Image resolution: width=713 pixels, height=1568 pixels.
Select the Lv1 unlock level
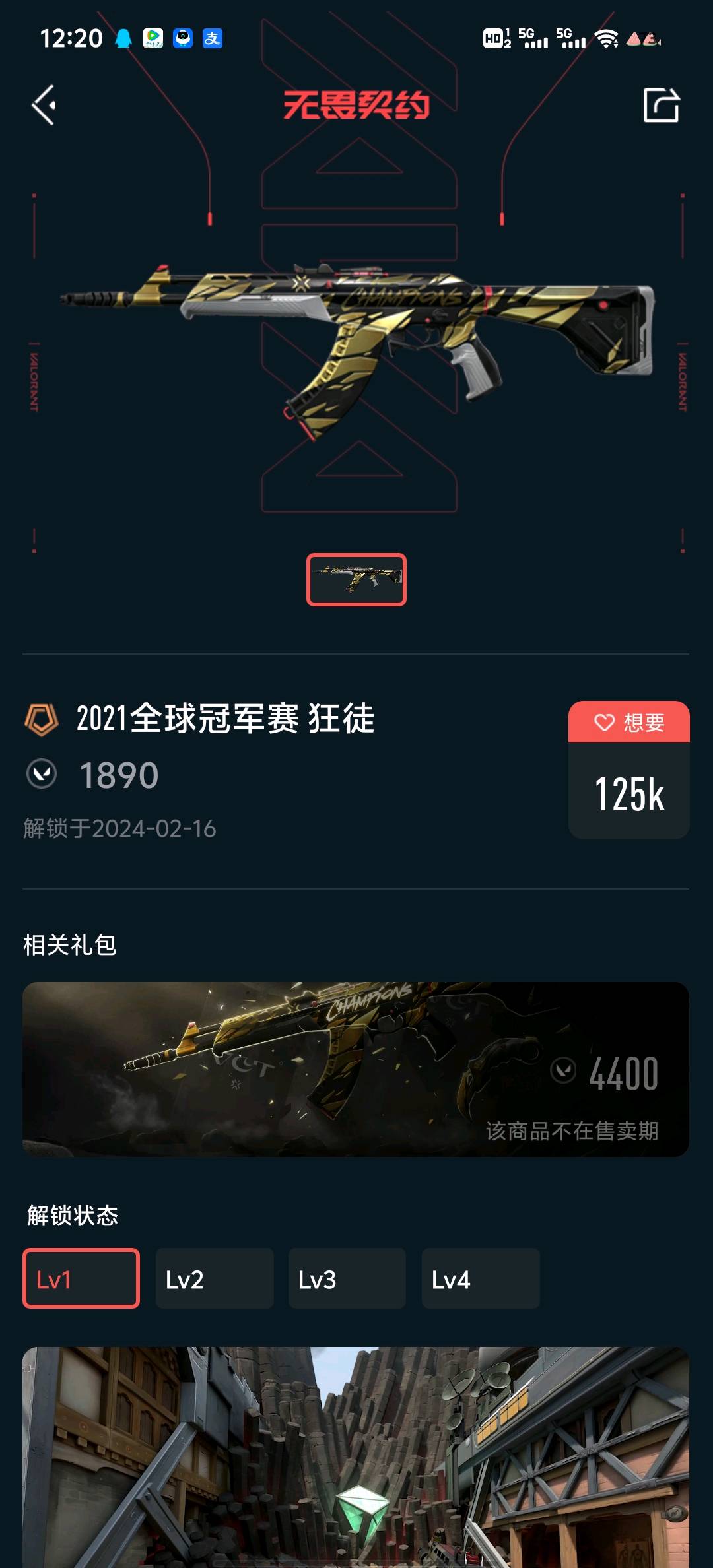[81, 1278]
